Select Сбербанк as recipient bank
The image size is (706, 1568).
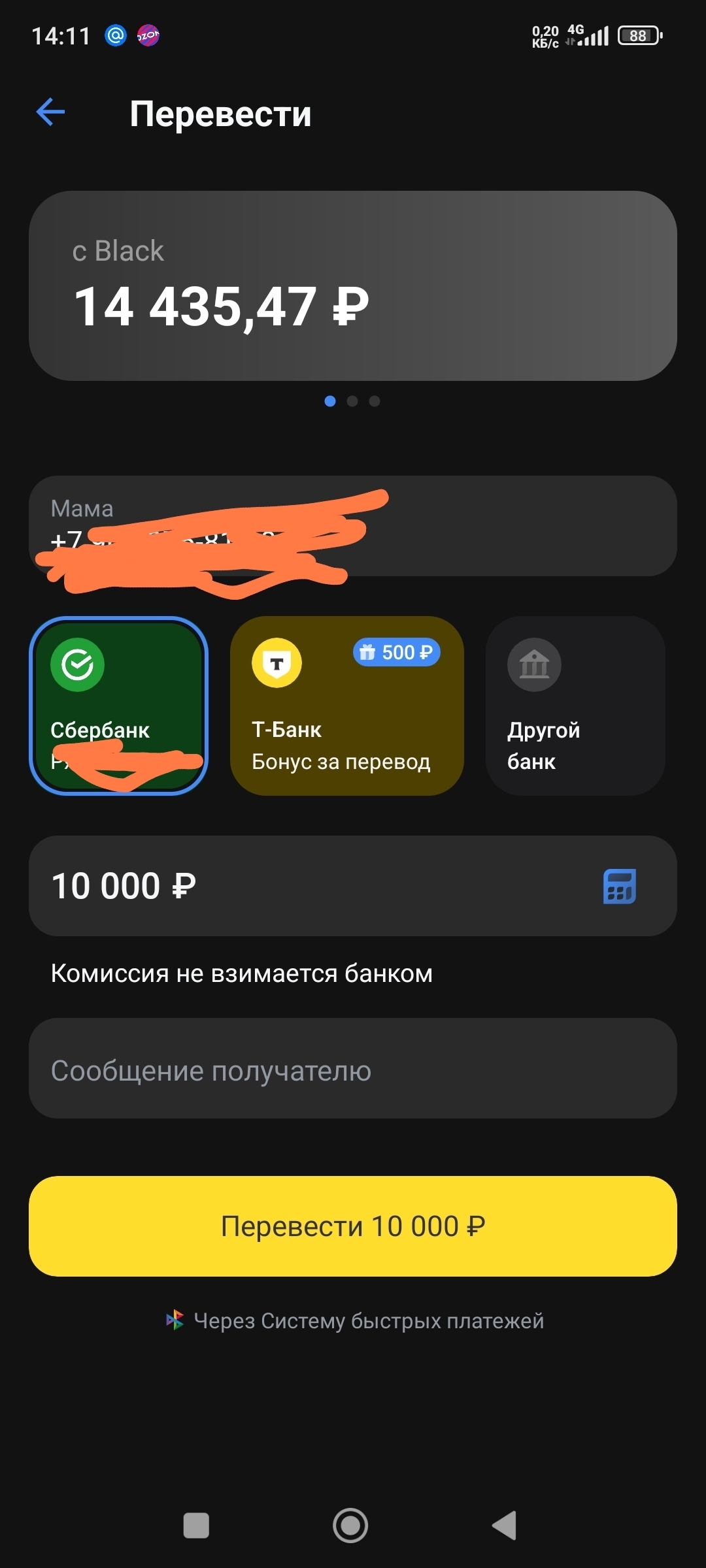pyautogui.click(x=118, y=706)
